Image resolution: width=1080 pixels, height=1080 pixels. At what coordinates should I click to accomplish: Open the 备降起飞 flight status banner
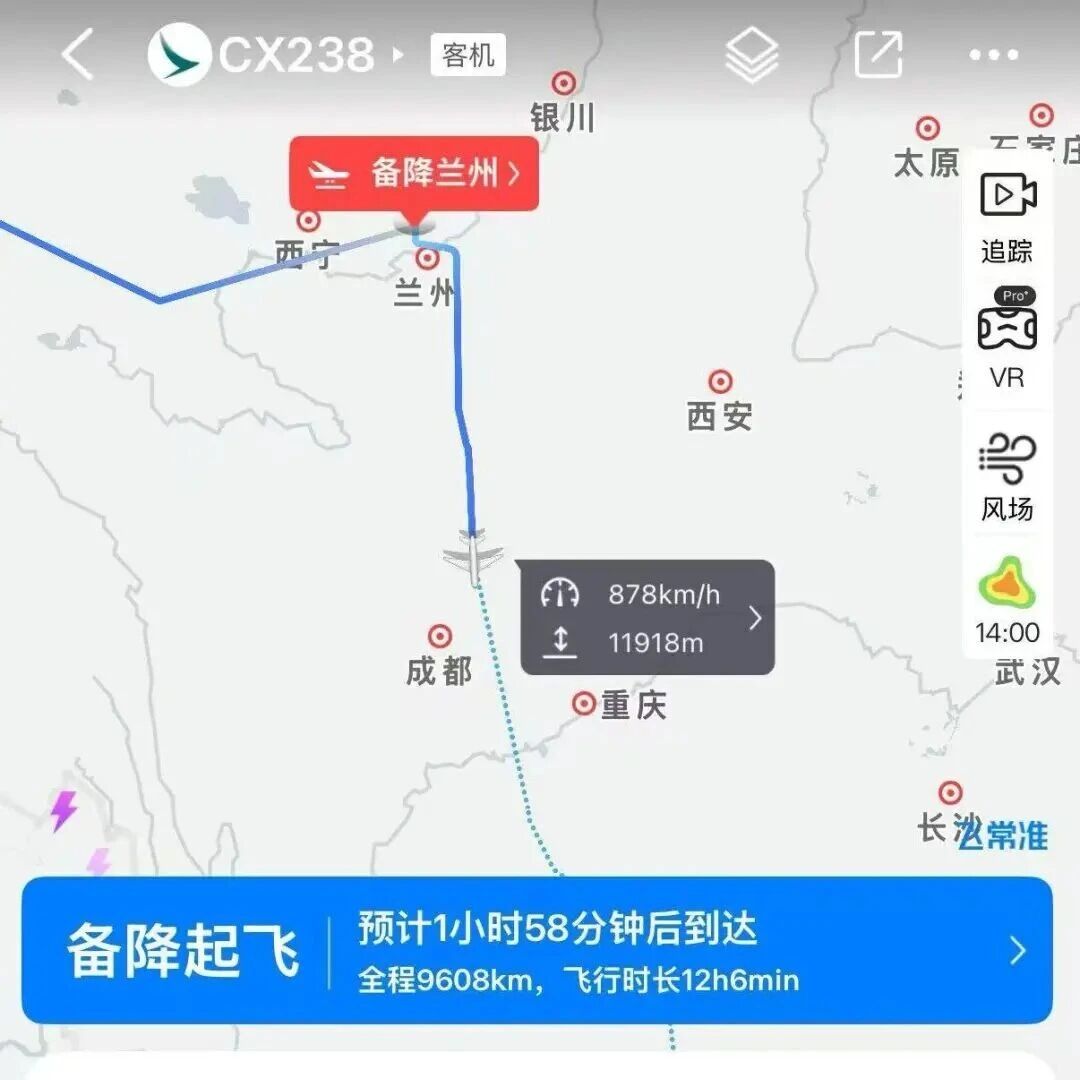[x=537, y=950]
